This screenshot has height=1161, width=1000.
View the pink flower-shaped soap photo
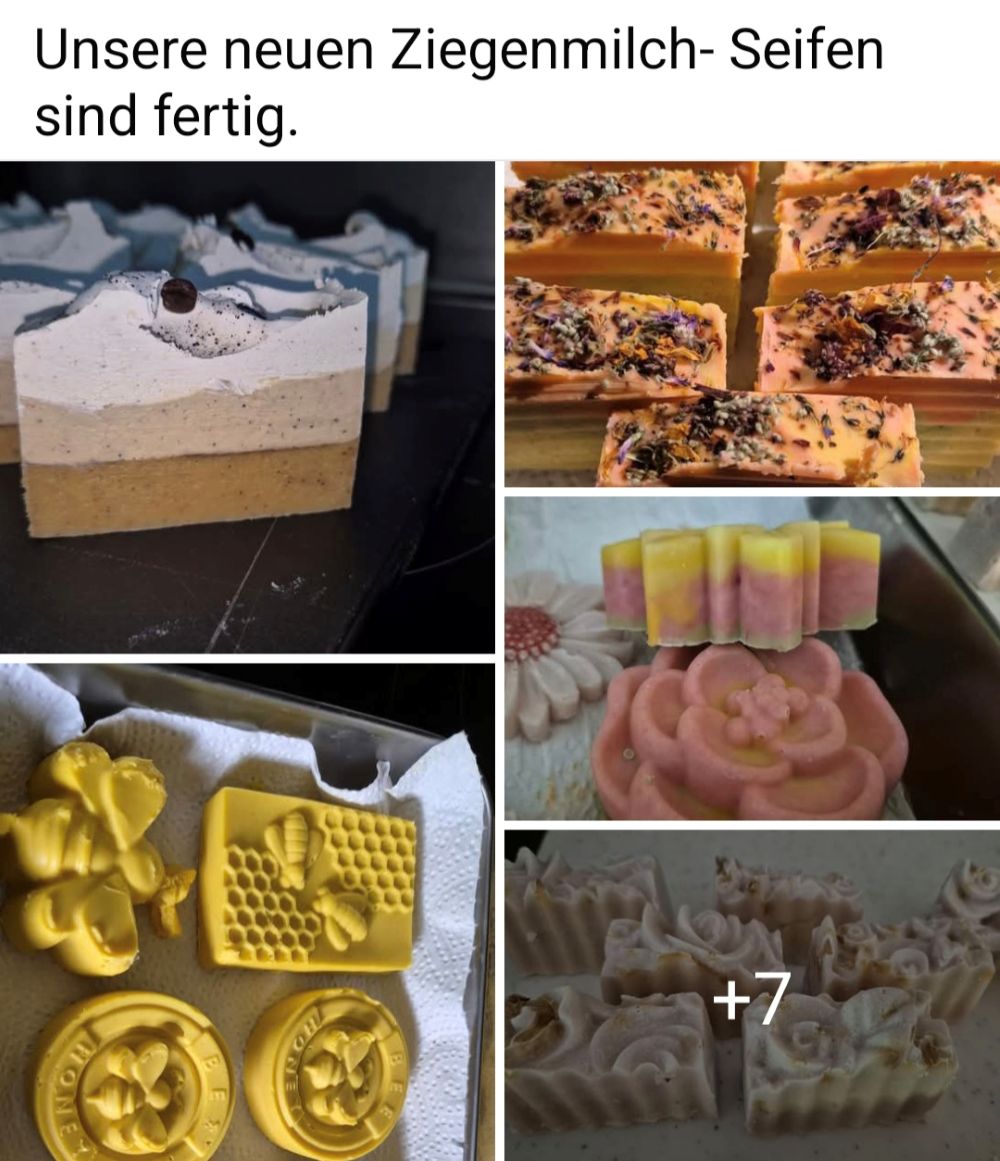pos(752,658)
